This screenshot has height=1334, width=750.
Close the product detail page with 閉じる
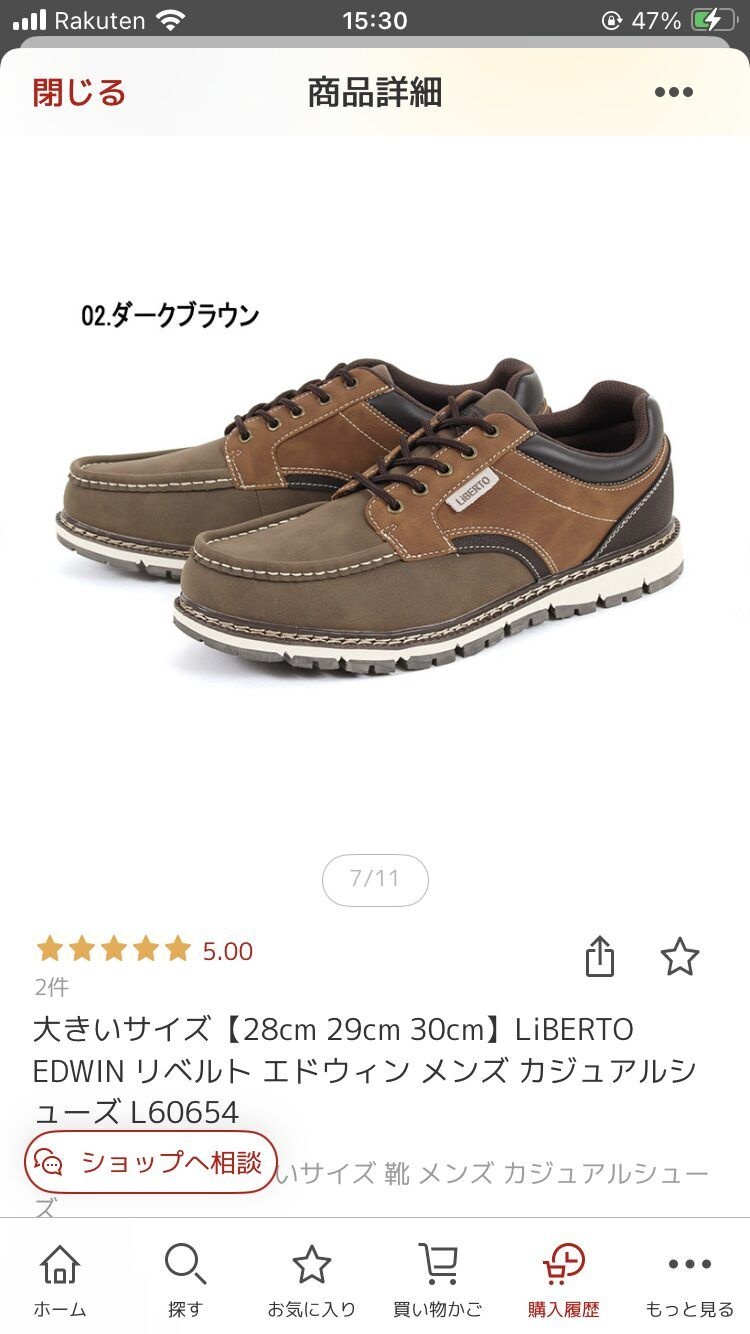(79, 93)
